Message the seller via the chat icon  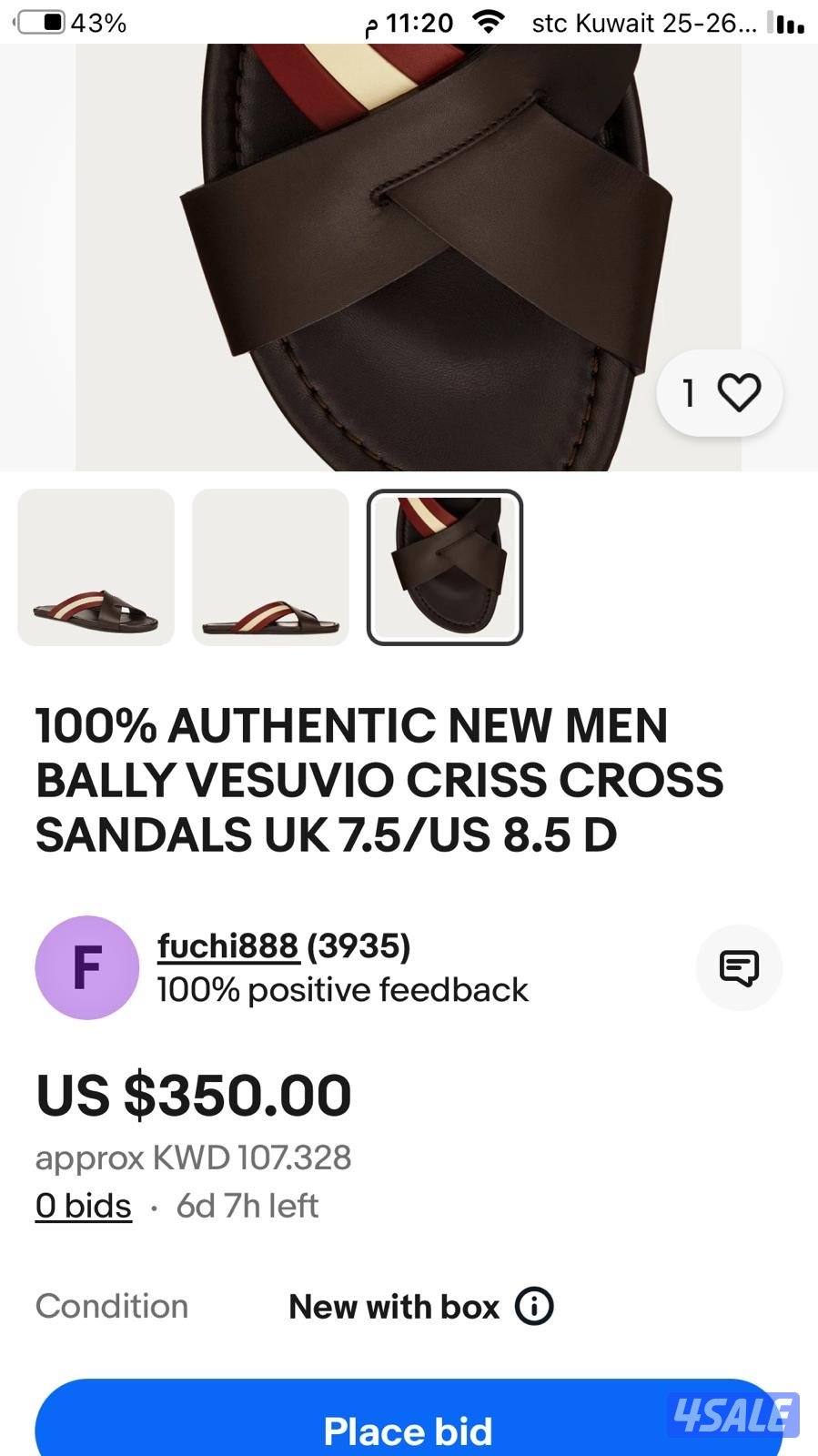pyautogui.click(x=739, y=967)
